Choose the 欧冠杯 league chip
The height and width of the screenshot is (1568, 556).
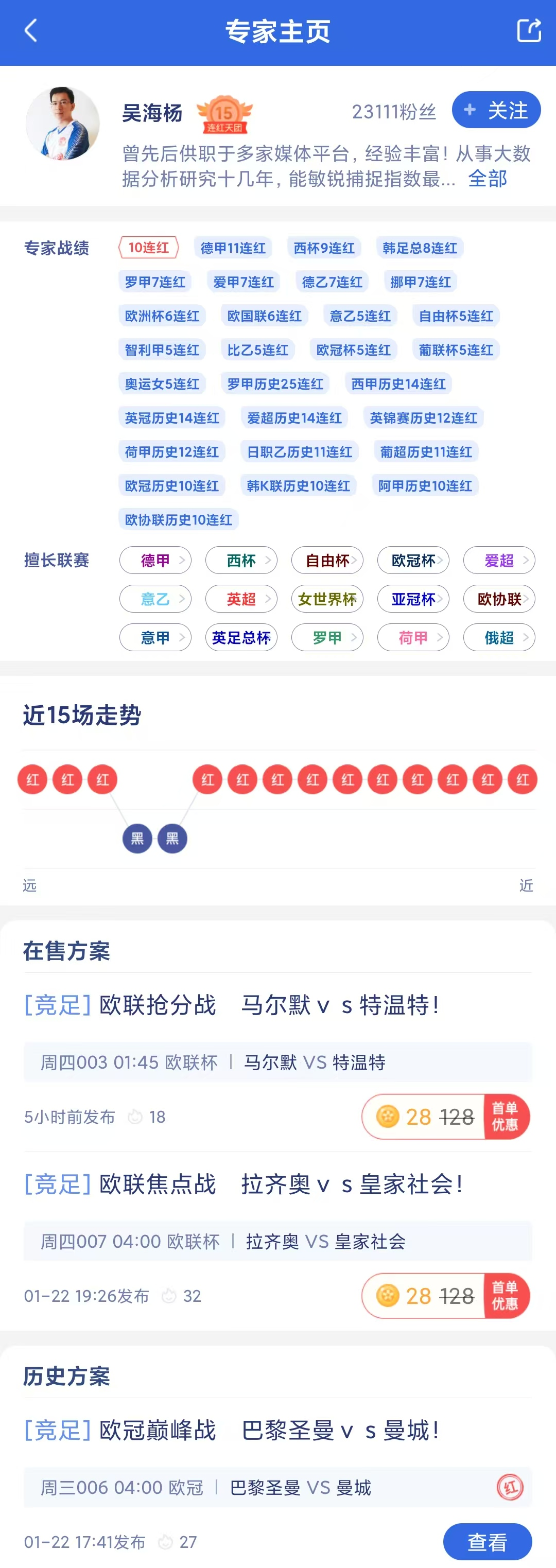click(x=413, y=560)
